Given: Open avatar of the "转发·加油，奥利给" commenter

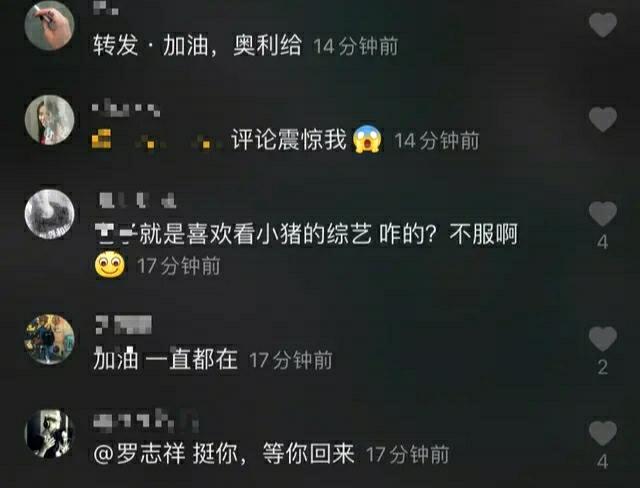Looking at the screenshot, I should [x=49, y=25].
